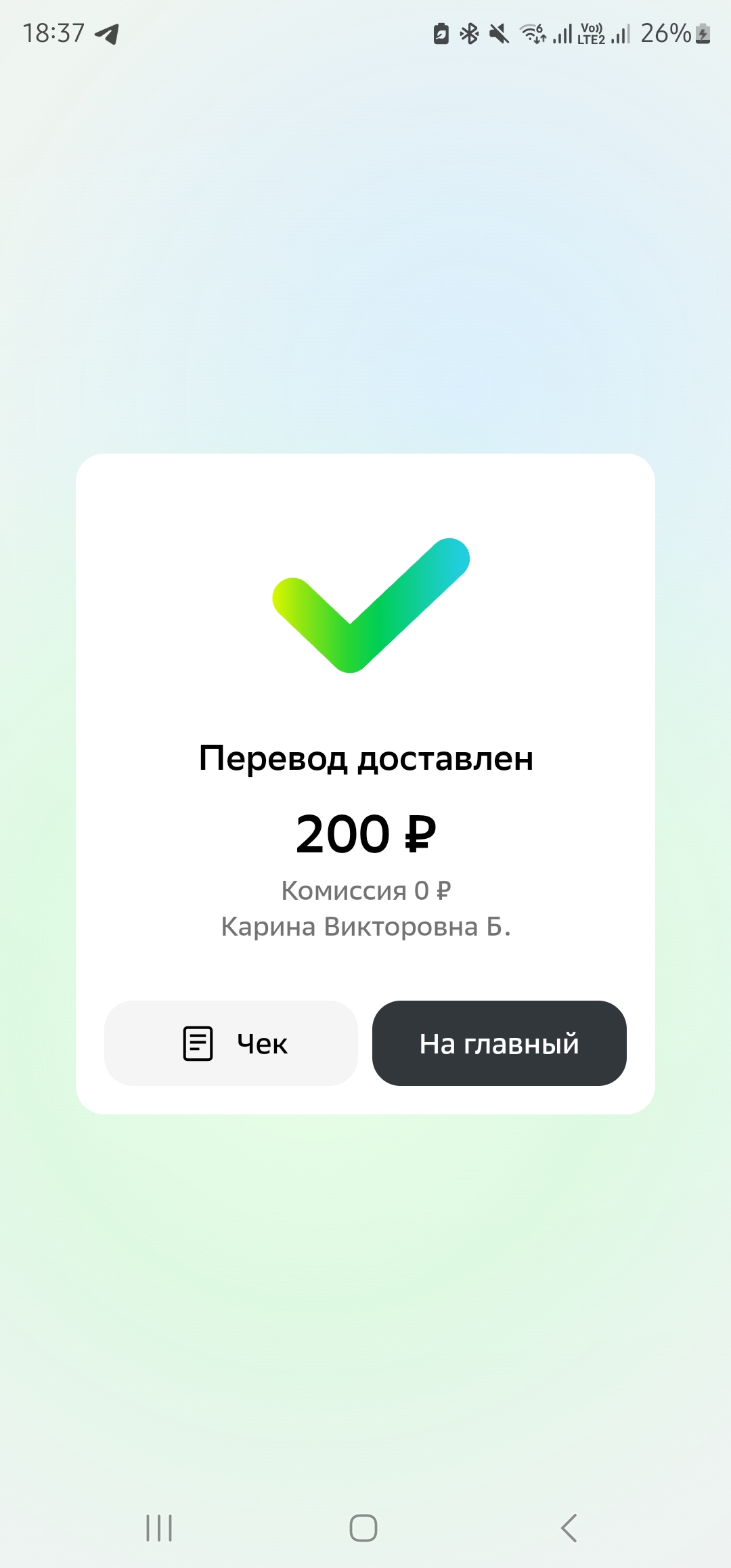Viewport: 731px width, 1568px height.
Task: Open the recent apps view
Action: pos(160,1528)
